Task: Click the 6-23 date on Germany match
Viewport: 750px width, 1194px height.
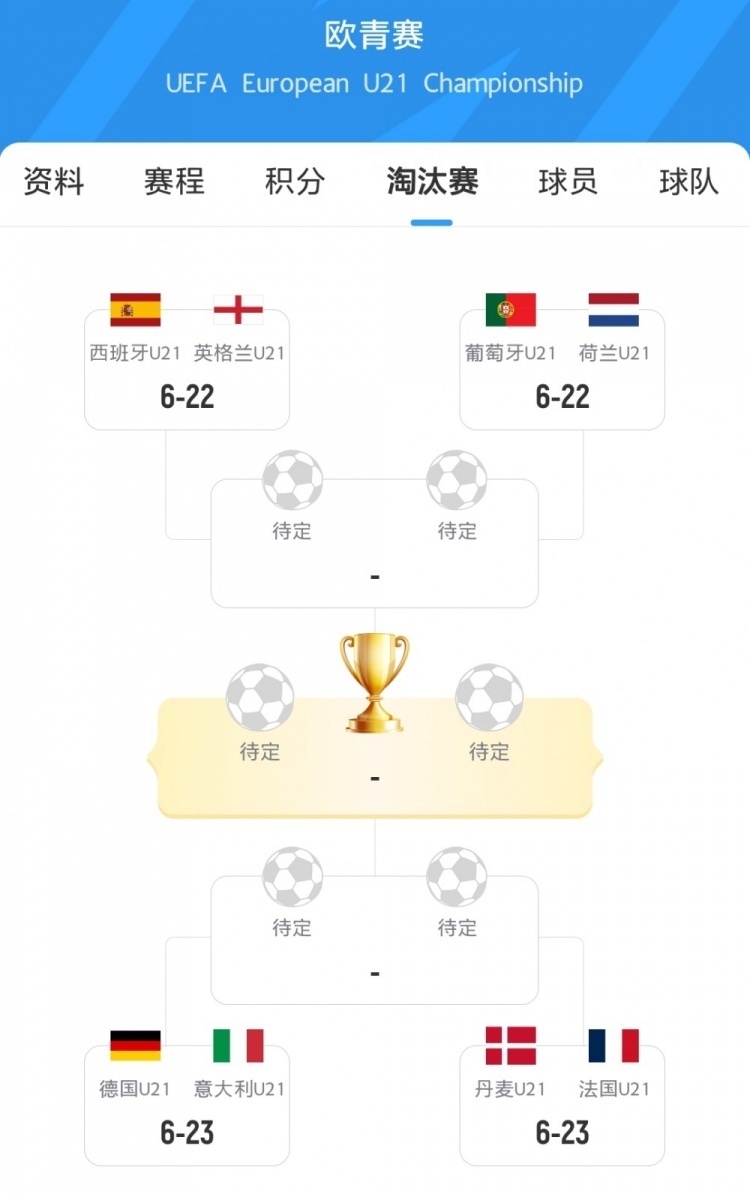Action: point(187,1133)
